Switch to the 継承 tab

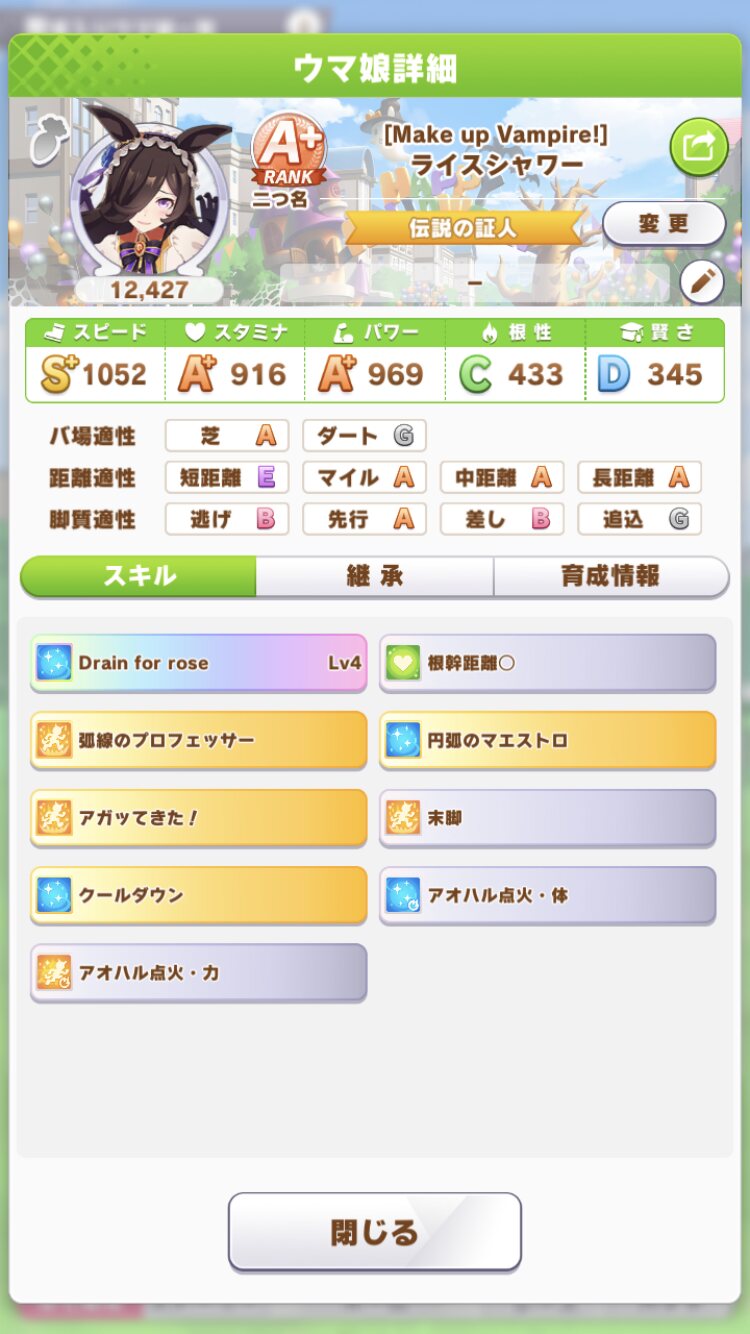[374, 576]
